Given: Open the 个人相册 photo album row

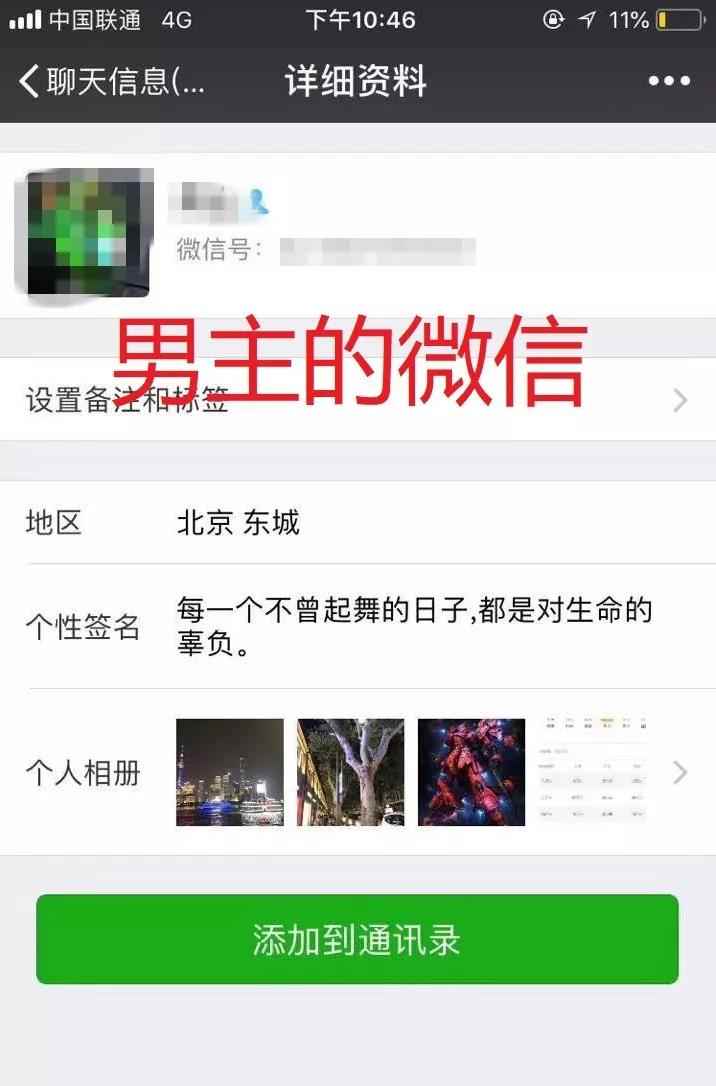Looking at the screenshot, I should [357, 772].
